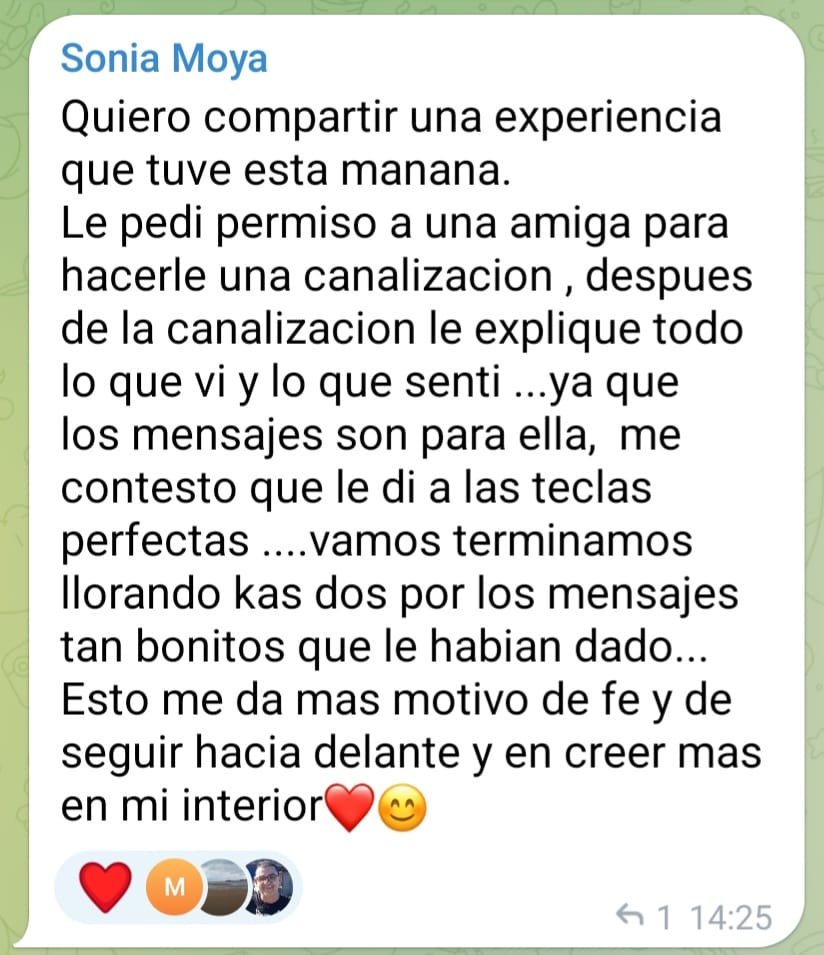824x955 pixels.
Task: Tap the red heart reaction chip
Action: [104, 887]
